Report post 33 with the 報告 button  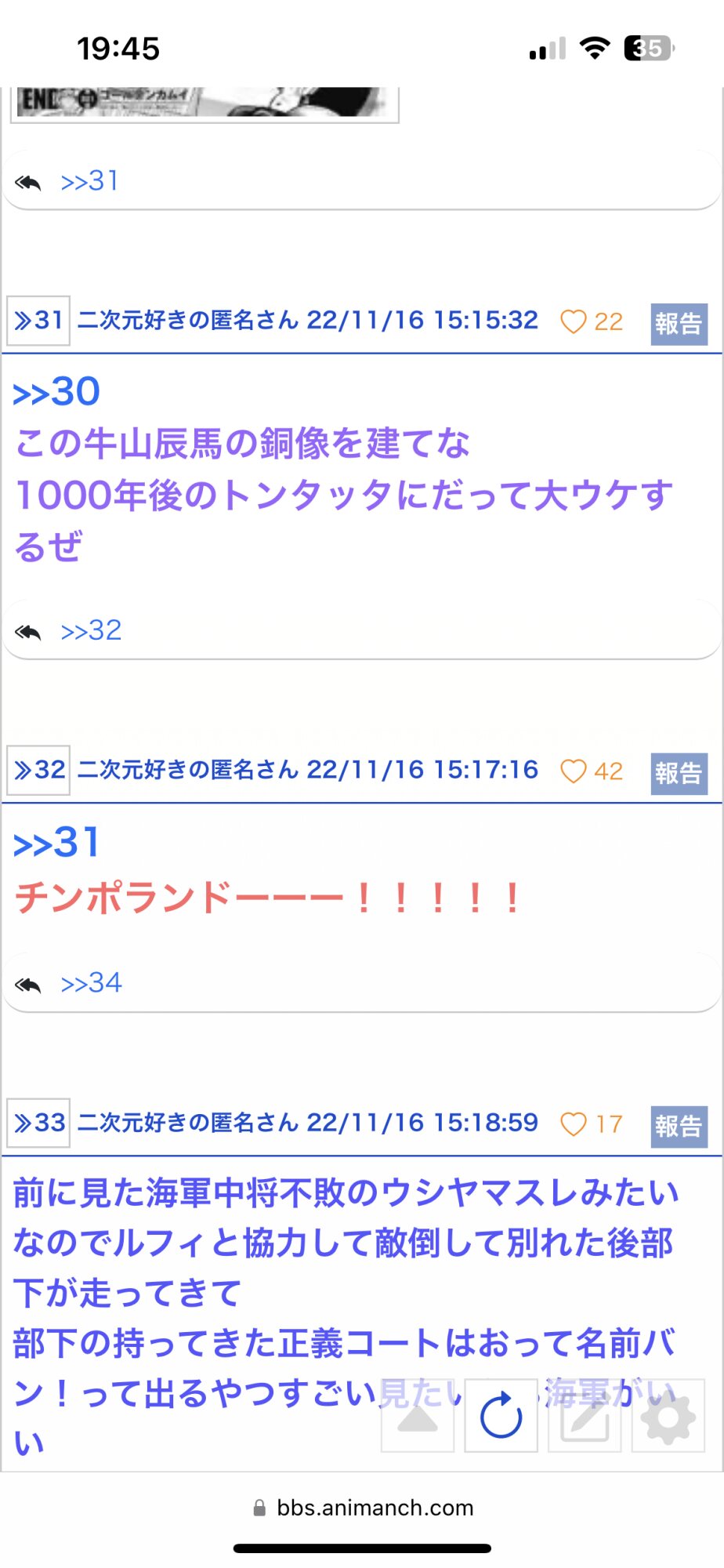[x=679, y=1127]
